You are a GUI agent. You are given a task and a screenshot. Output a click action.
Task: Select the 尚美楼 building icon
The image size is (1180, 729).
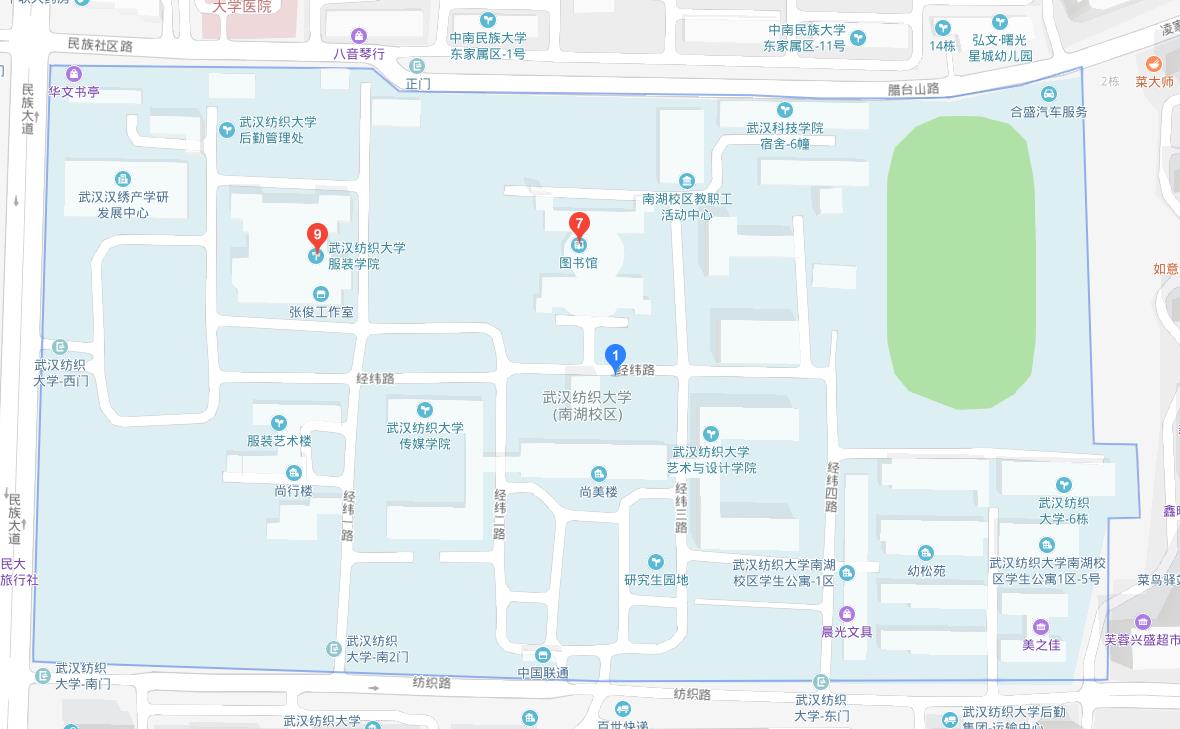[x=598, y=474]
